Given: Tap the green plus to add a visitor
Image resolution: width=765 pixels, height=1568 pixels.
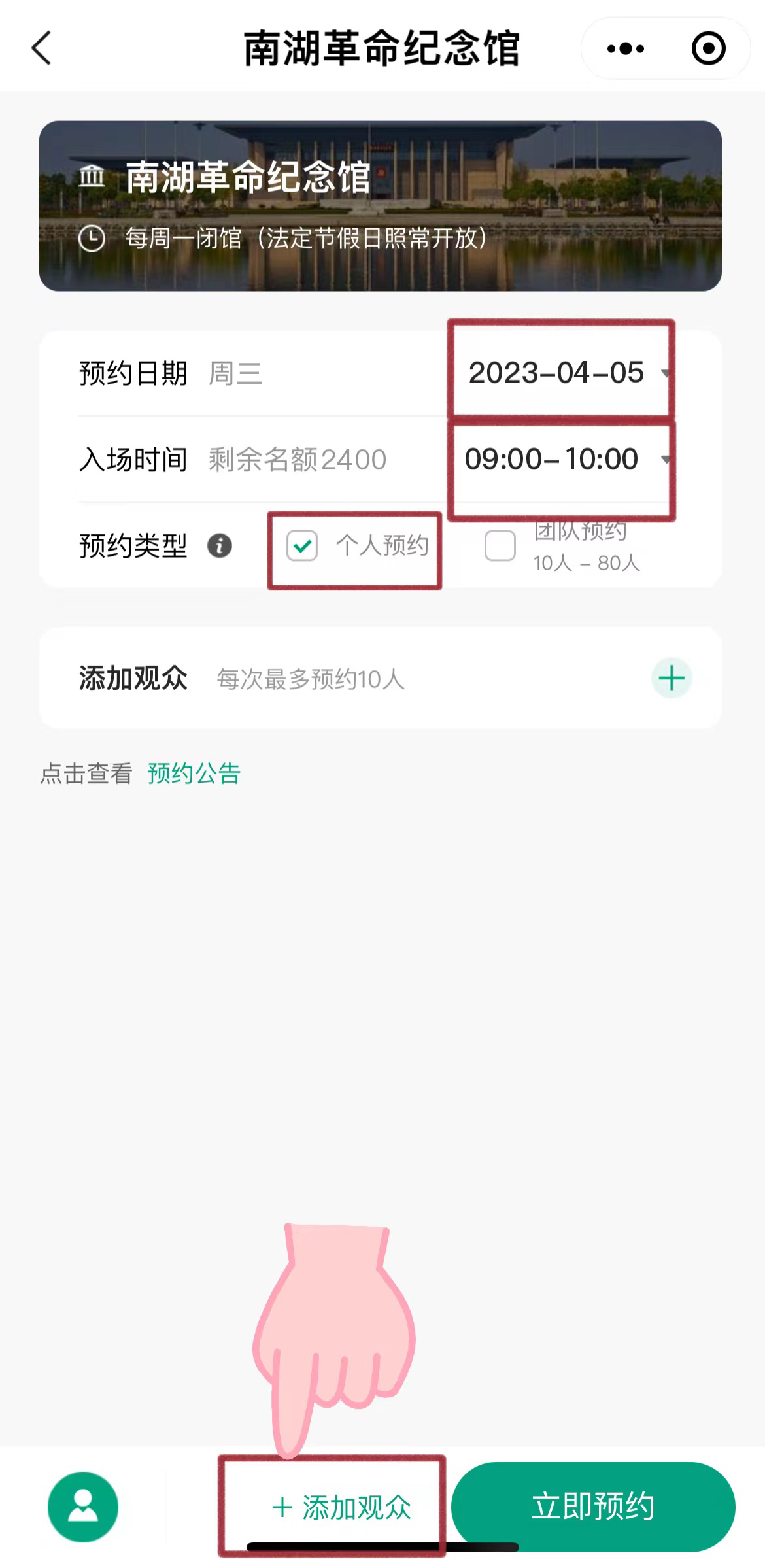Looking at the screenshot, I should pos(671,679).
